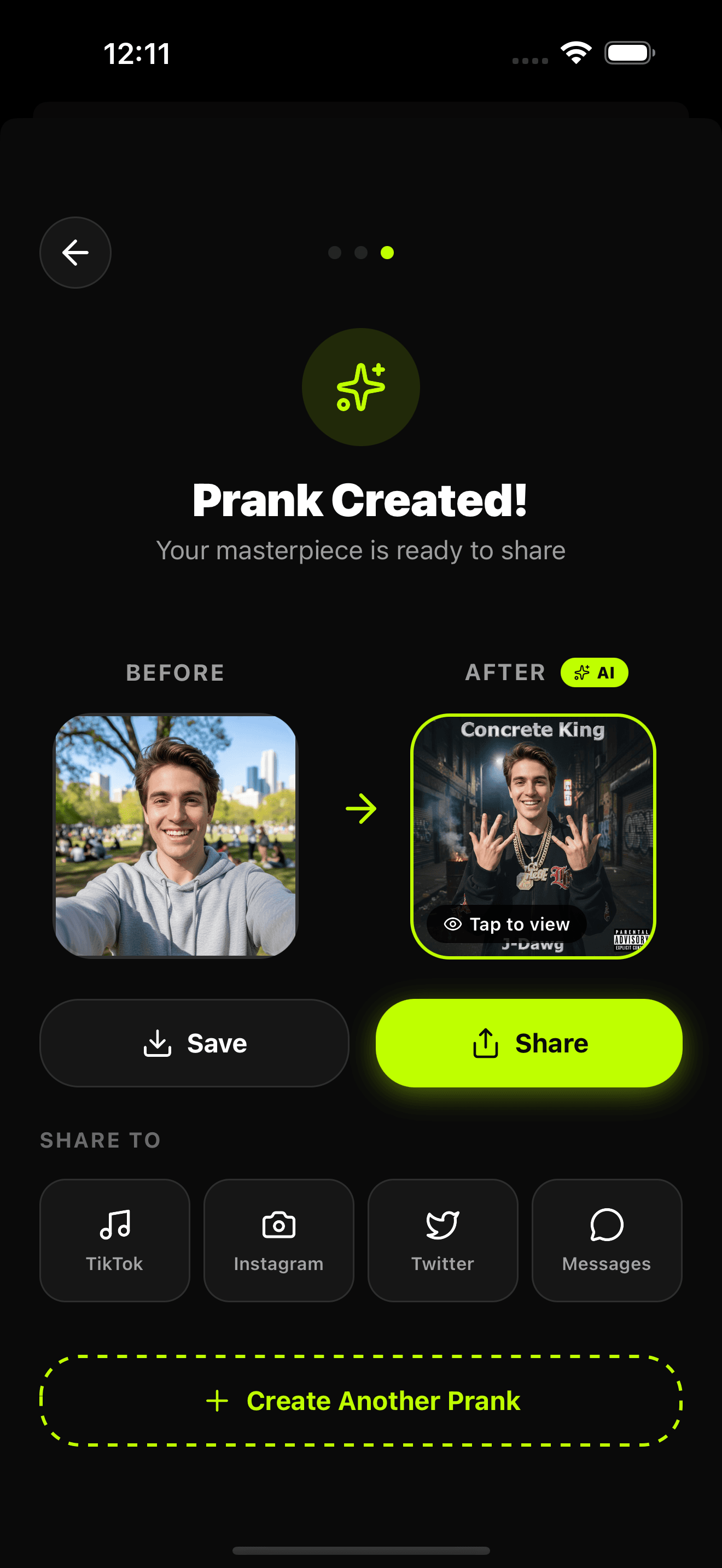The image size is (722, 1568).
Task: Click the share arrow icon in Share button
Action: [x=485, y=1043]
